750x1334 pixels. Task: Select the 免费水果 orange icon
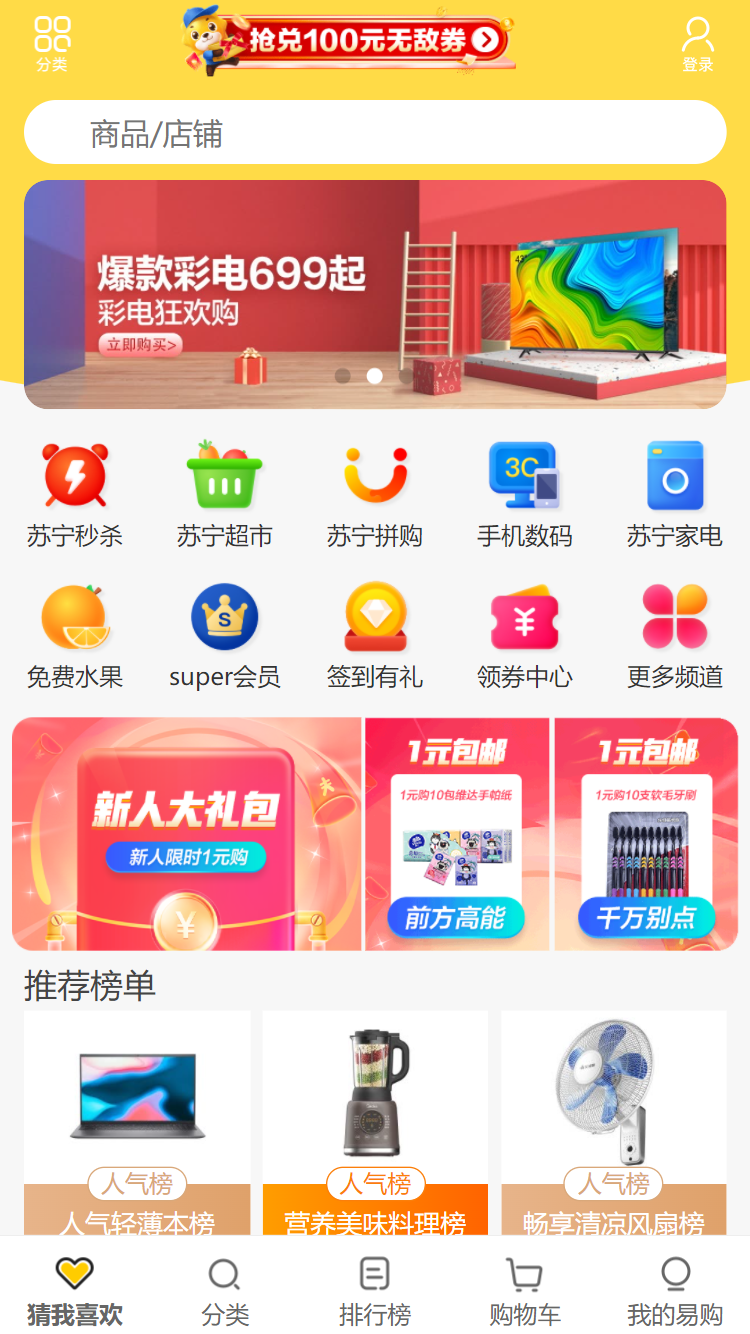tap(75, 617)
